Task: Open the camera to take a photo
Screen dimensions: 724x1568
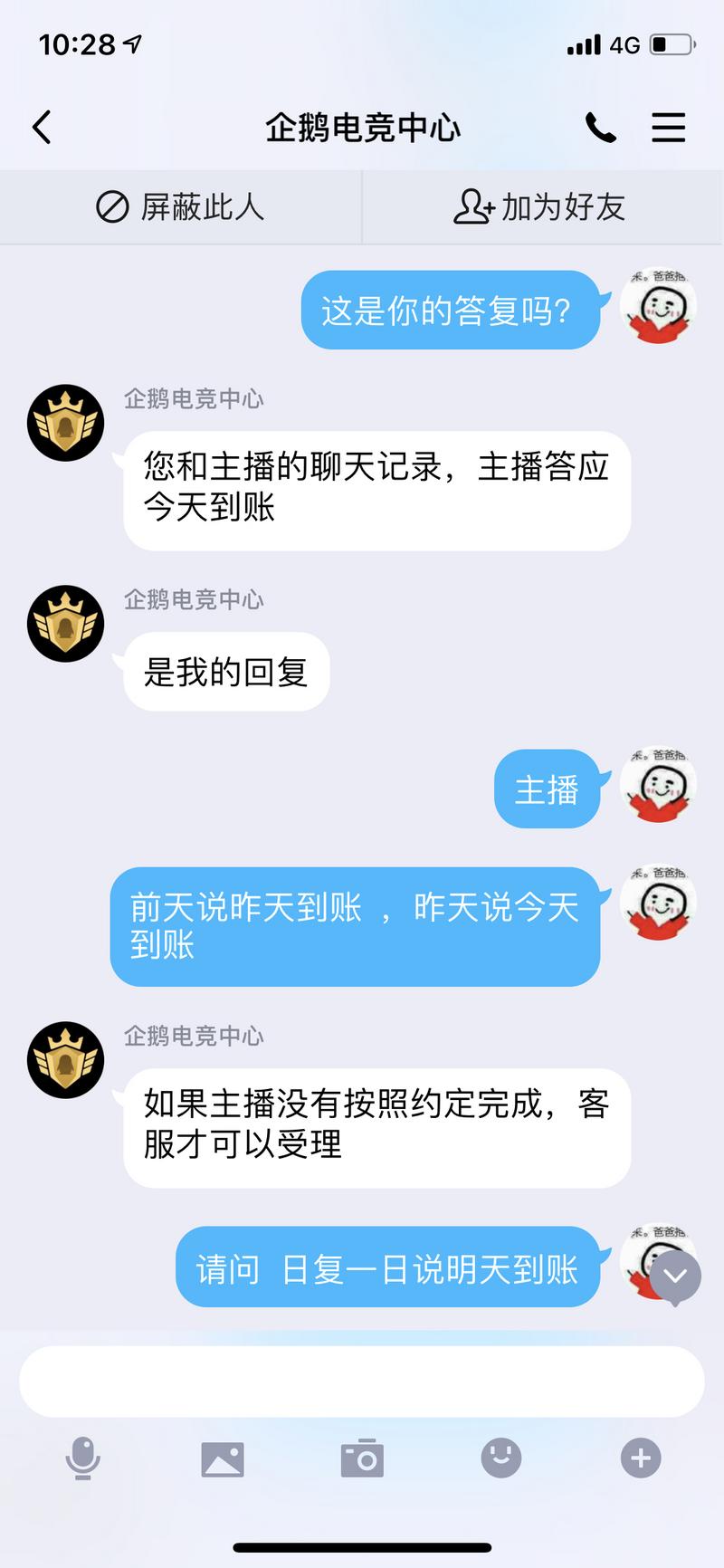Action: [x=362, y=1458]
